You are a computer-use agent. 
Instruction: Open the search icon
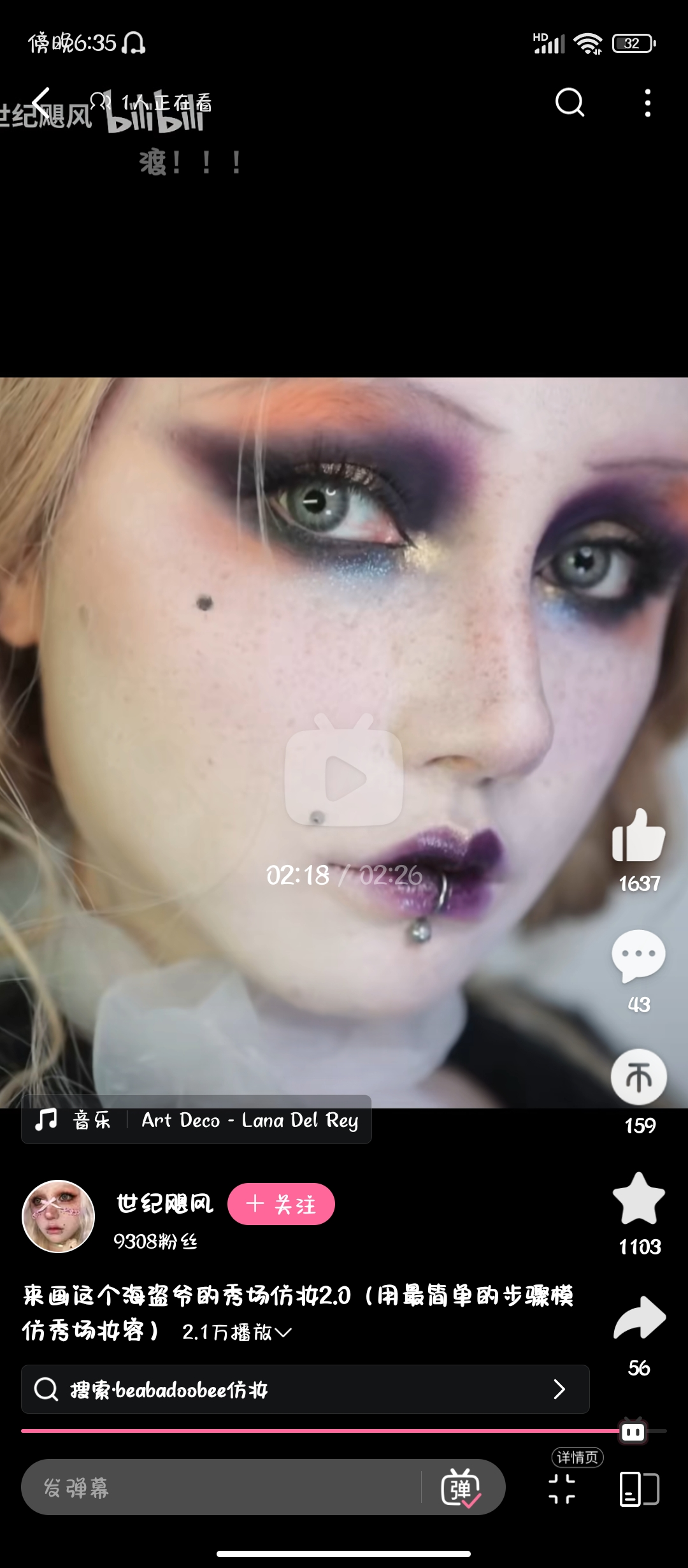tap(570, 103)
